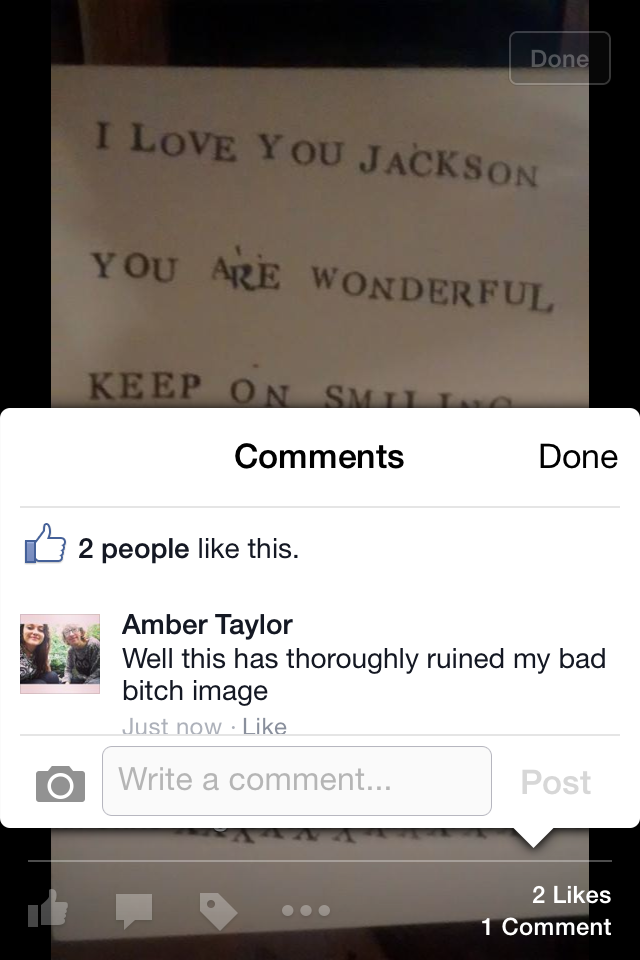Open the three-dot more options menu
The height and width of the screenshot is (960, 640).
tap(305, 910)
